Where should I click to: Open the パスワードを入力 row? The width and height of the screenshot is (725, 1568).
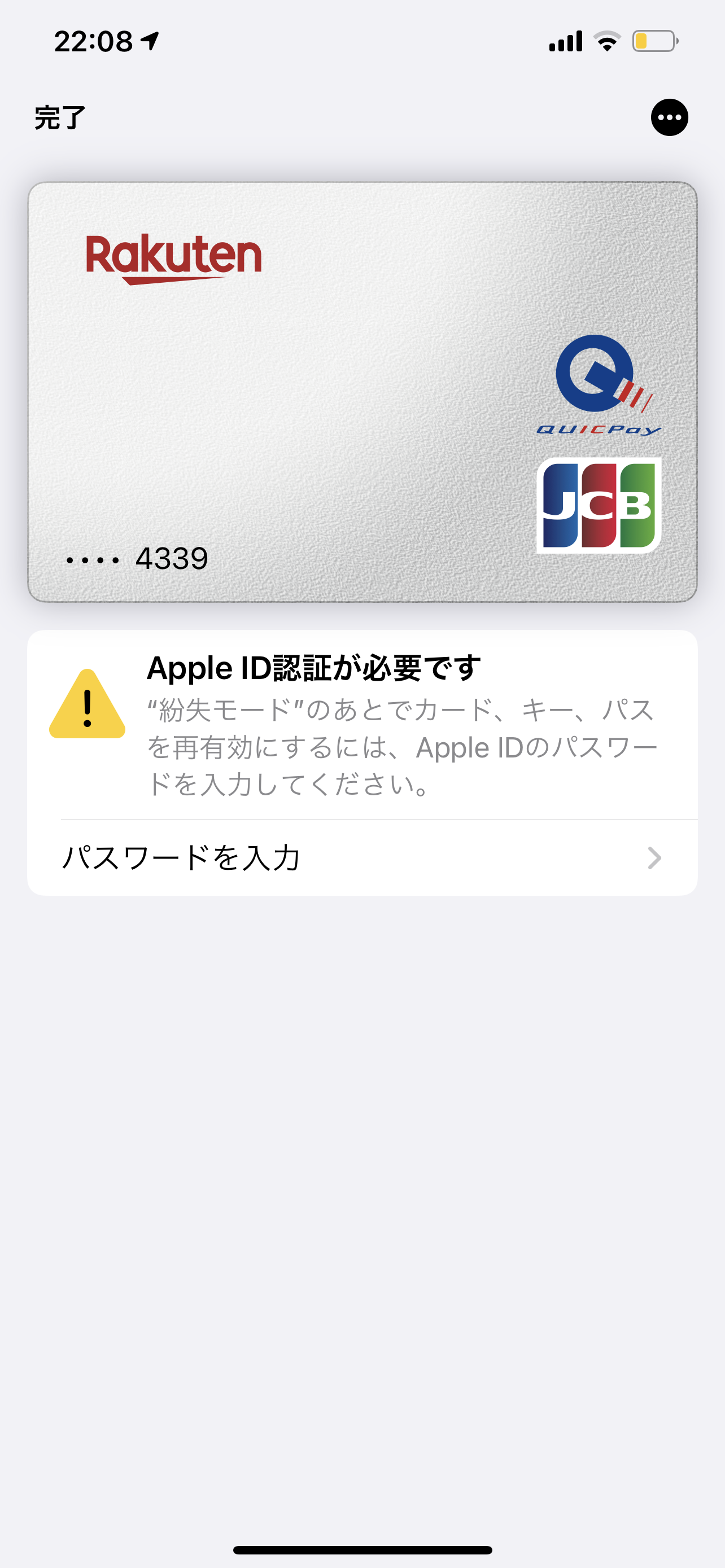tap(362, 857)
